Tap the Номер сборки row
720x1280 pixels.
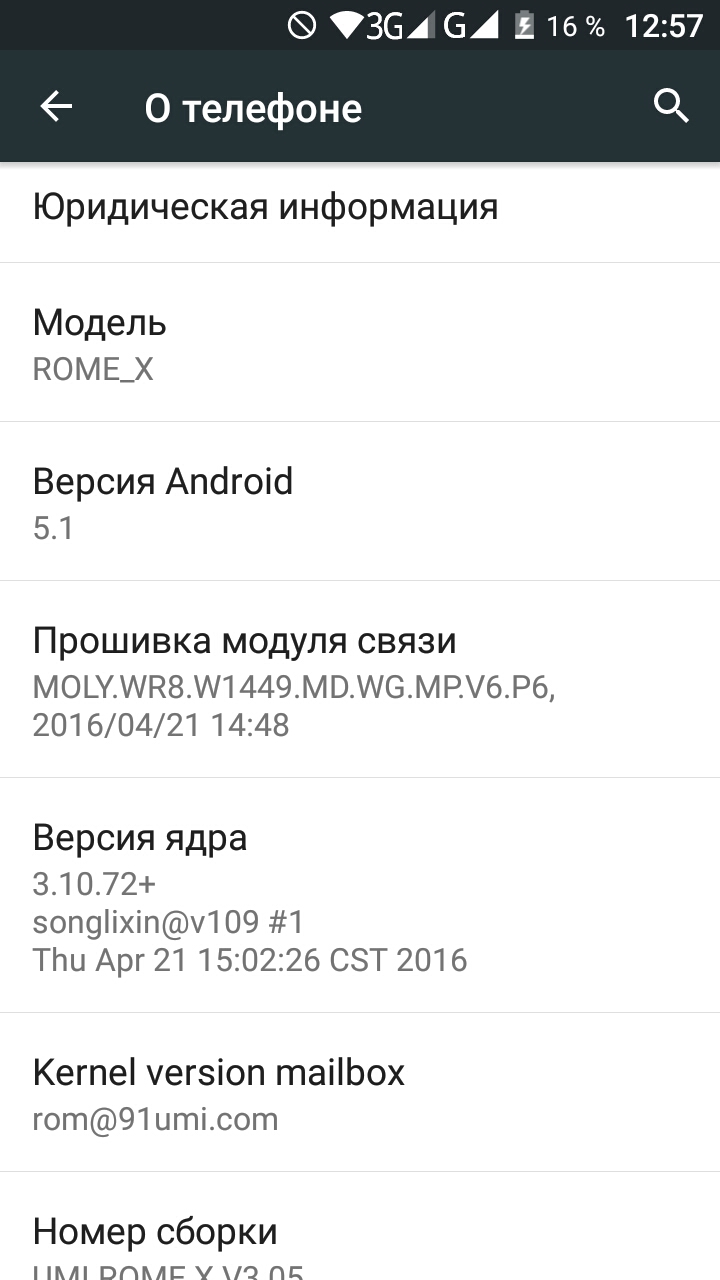pos(360,1227)
